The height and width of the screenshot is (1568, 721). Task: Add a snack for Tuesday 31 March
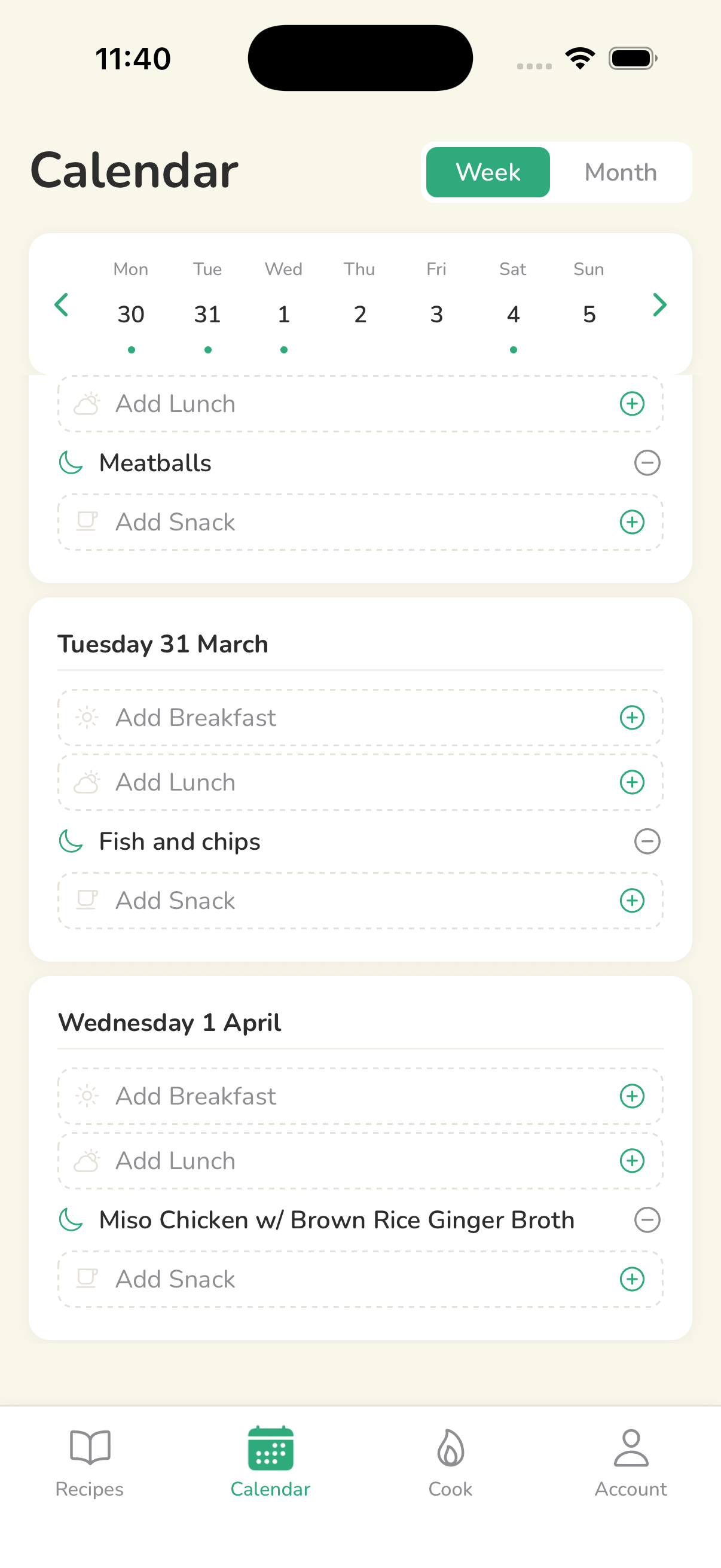(x=633, y=900)
